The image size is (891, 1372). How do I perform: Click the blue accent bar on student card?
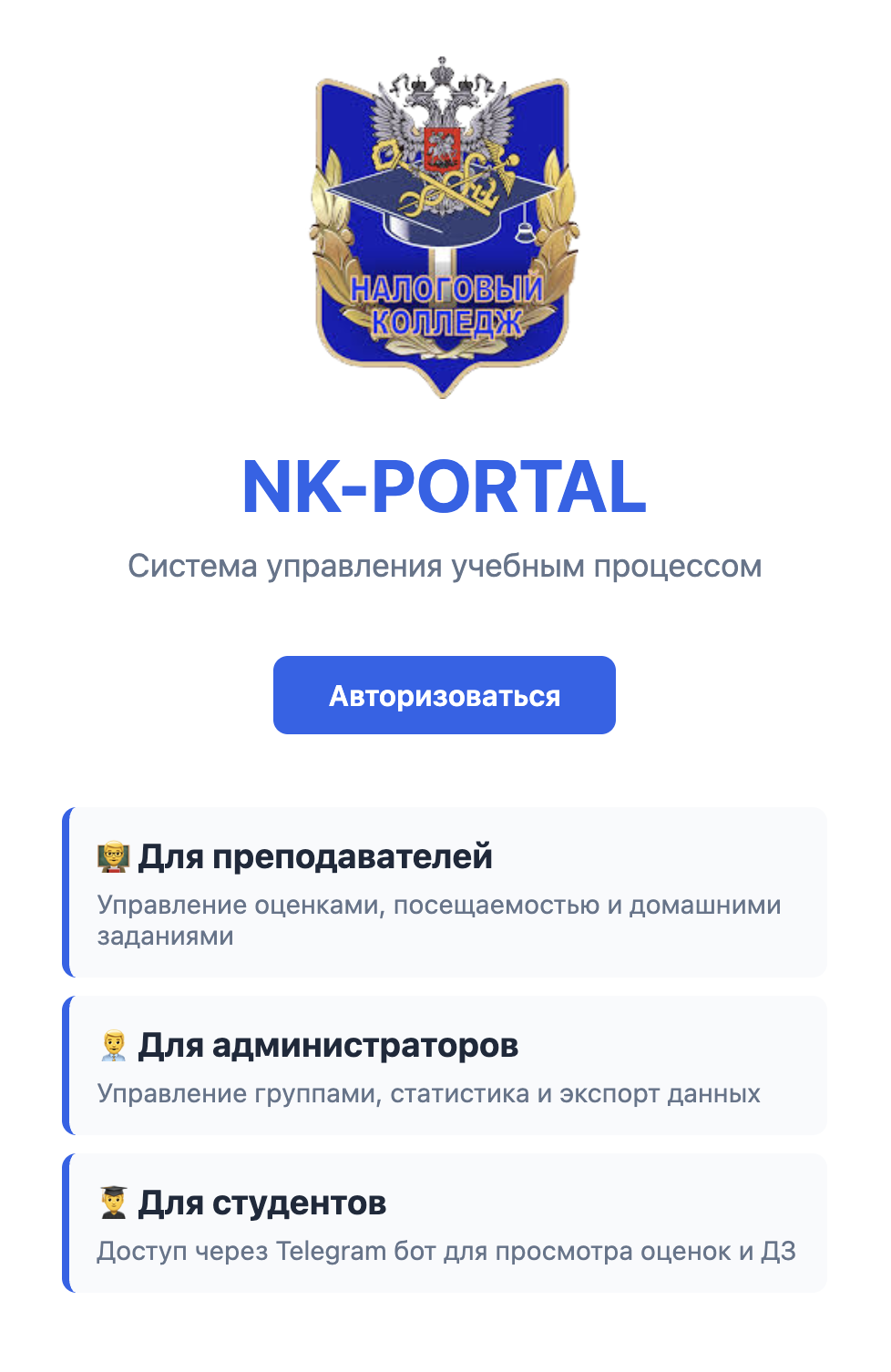pos(66,1221)
